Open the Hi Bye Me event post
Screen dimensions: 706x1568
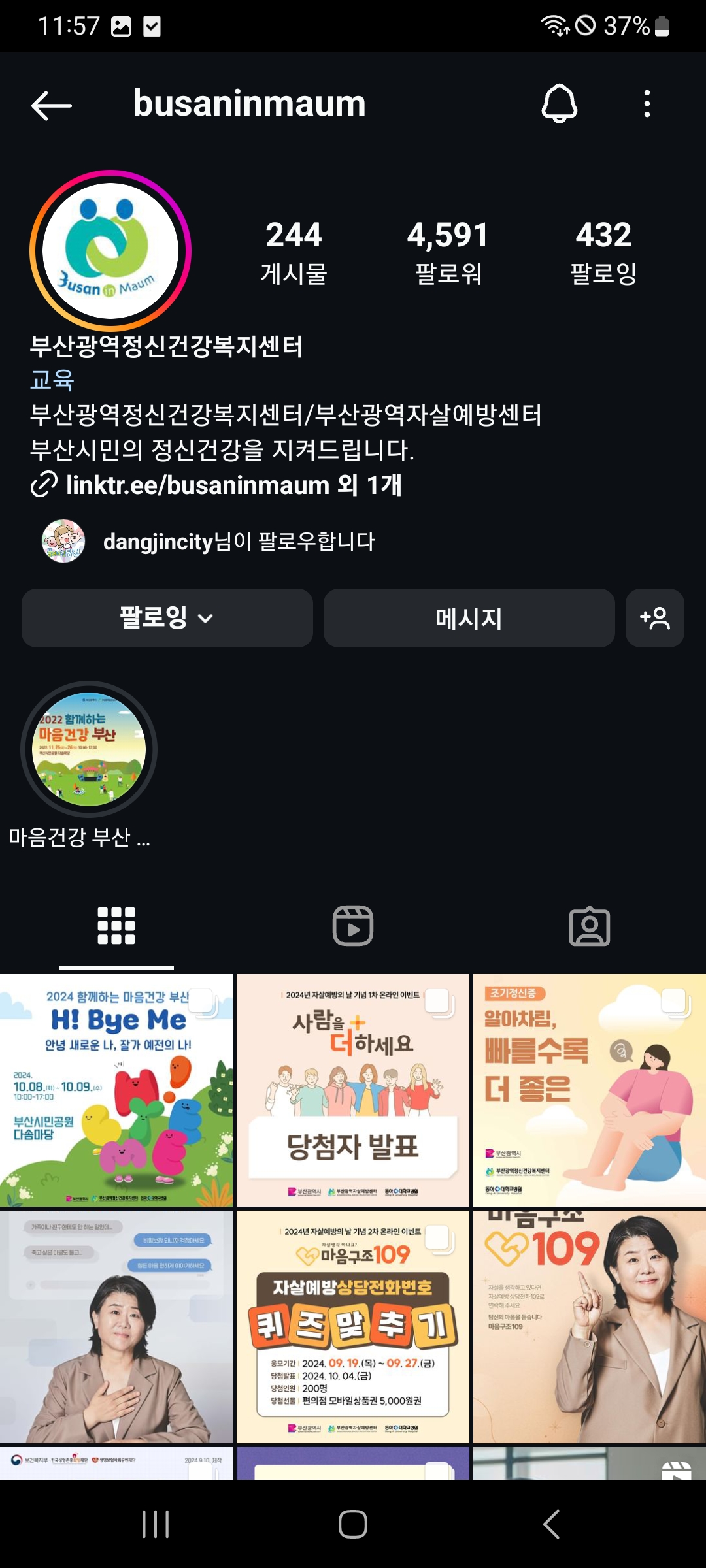pyautogui.click(x=116, y=1090)
